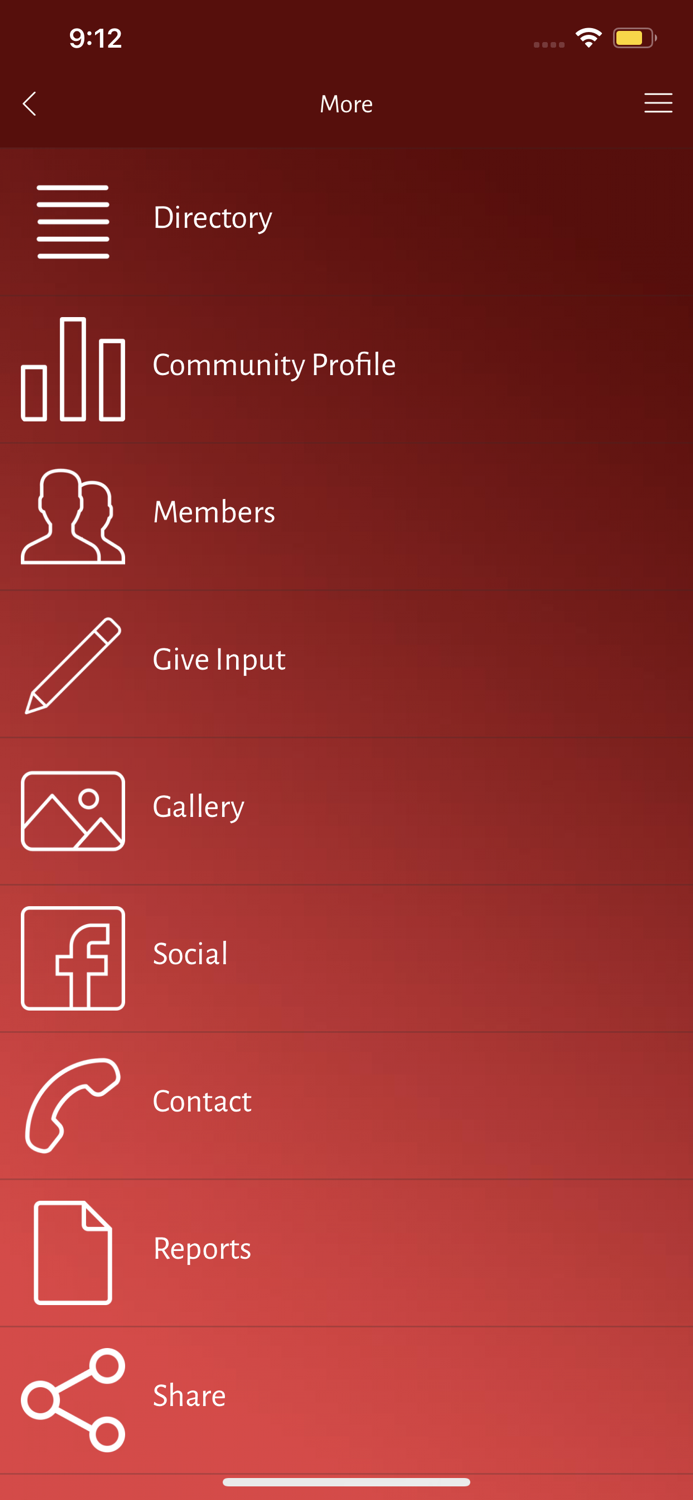The width and height of the screenshot is (693, 1500).
Task: Open the hamburger menu
Action: (x=657, y=103)
